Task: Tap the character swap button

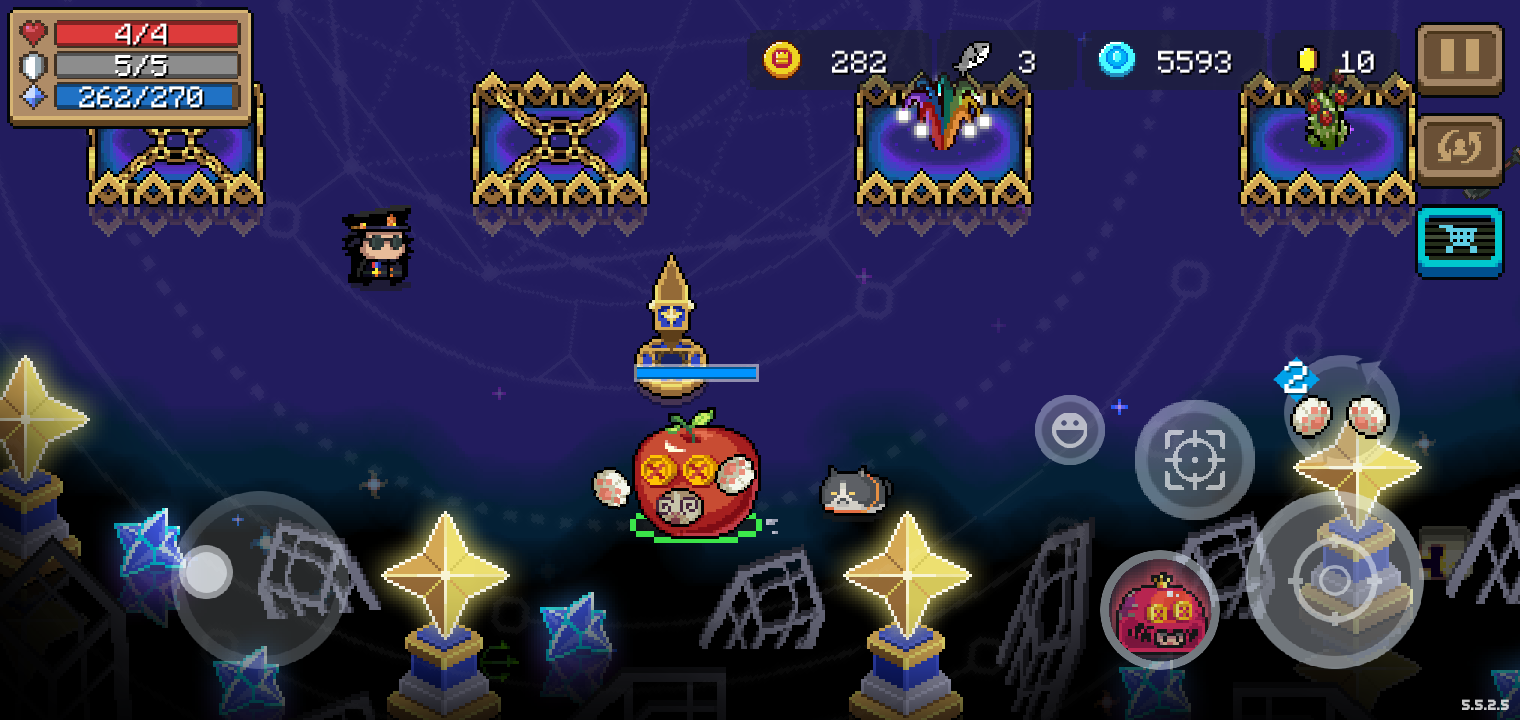Action: point(1459,150)
